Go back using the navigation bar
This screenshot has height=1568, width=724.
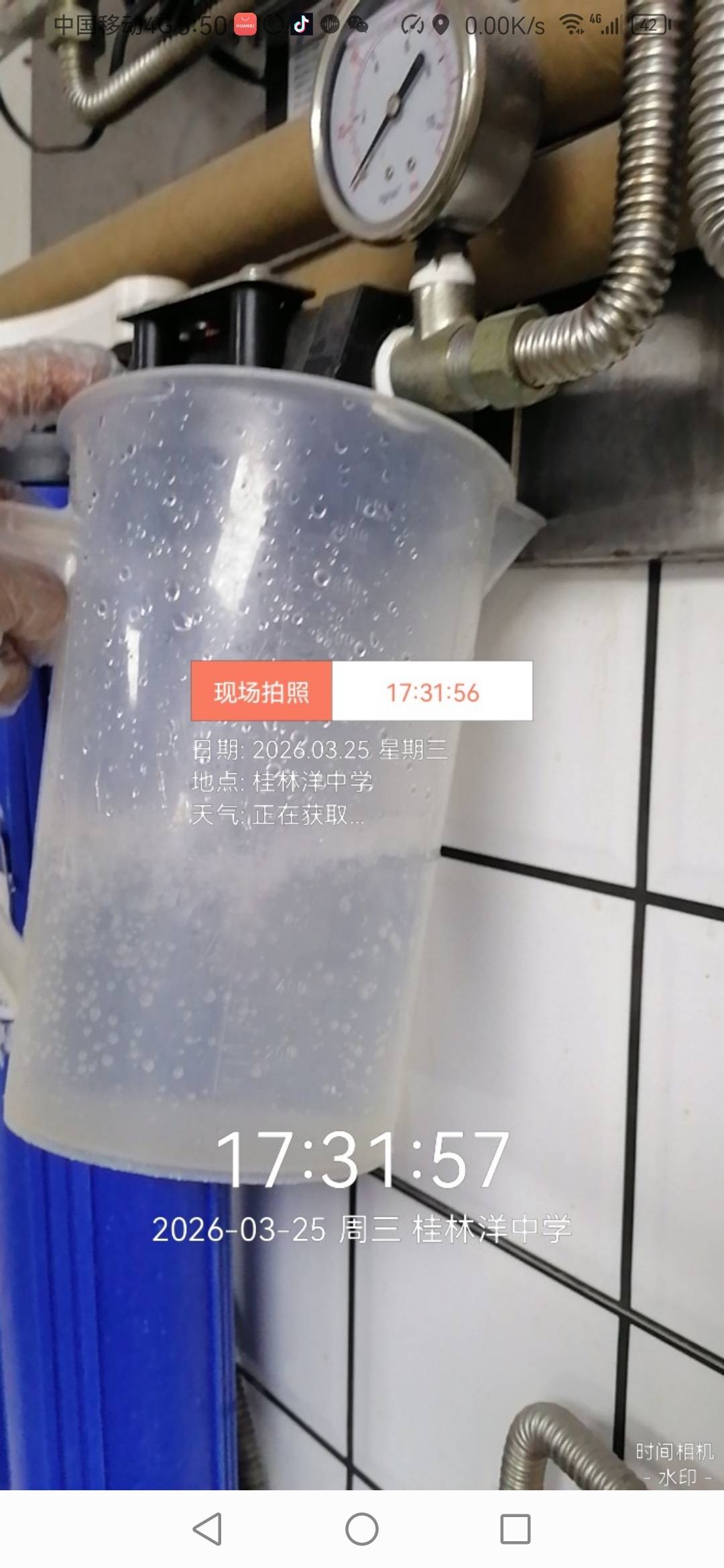pyautogui.click(x=207, y=1529)
